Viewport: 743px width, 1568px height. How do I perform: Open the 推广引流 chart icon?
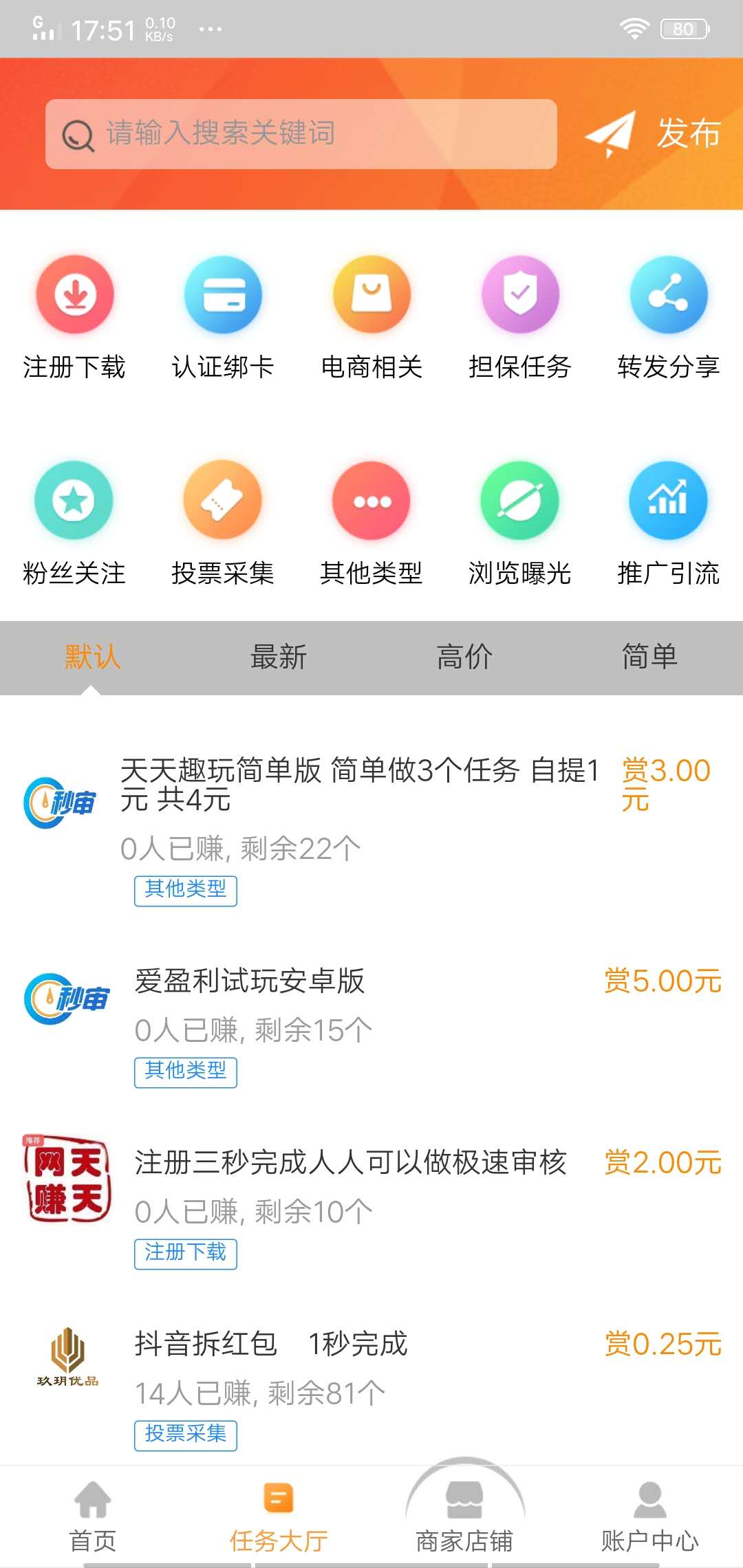pos(667,501)
